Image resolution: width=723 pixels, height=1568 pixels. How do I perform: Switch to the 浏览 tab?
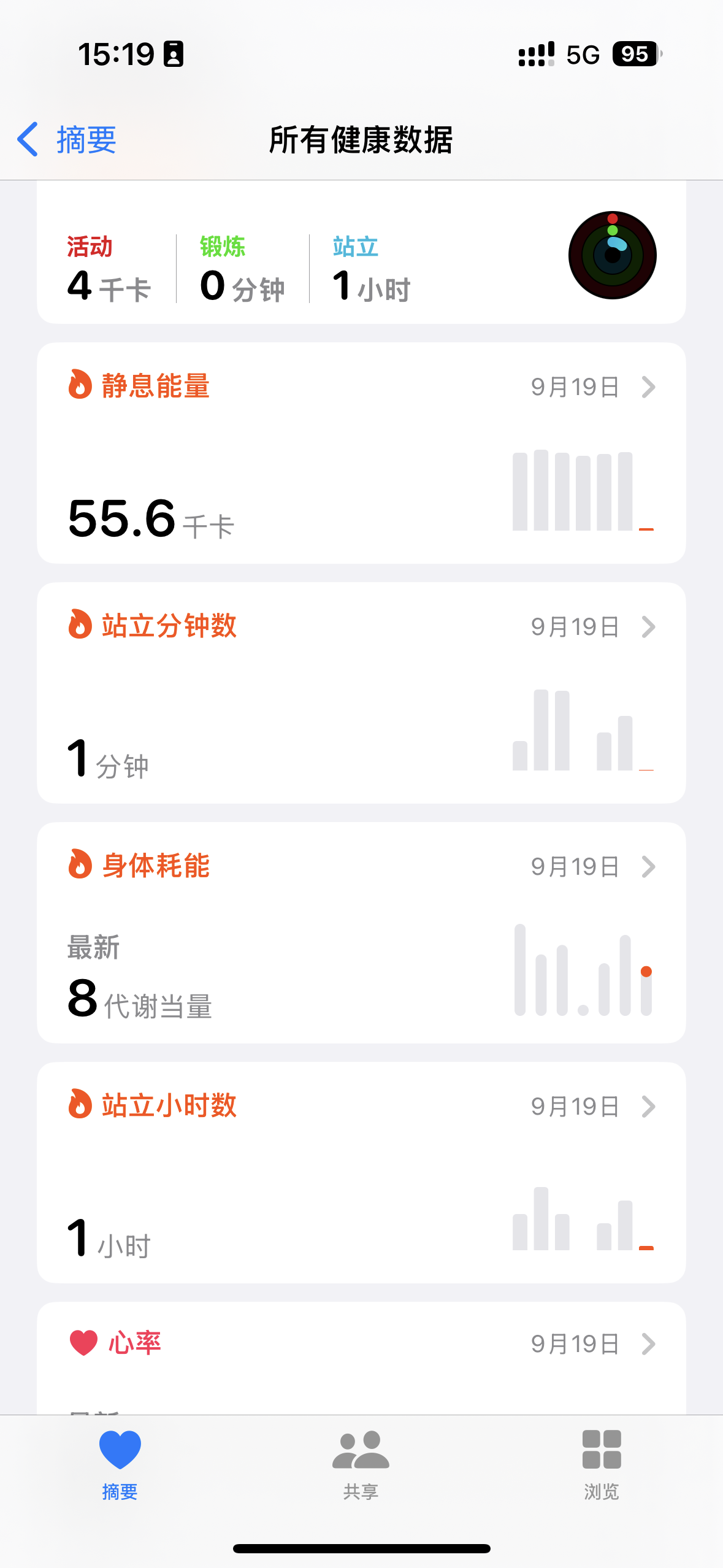(601, 1464)
